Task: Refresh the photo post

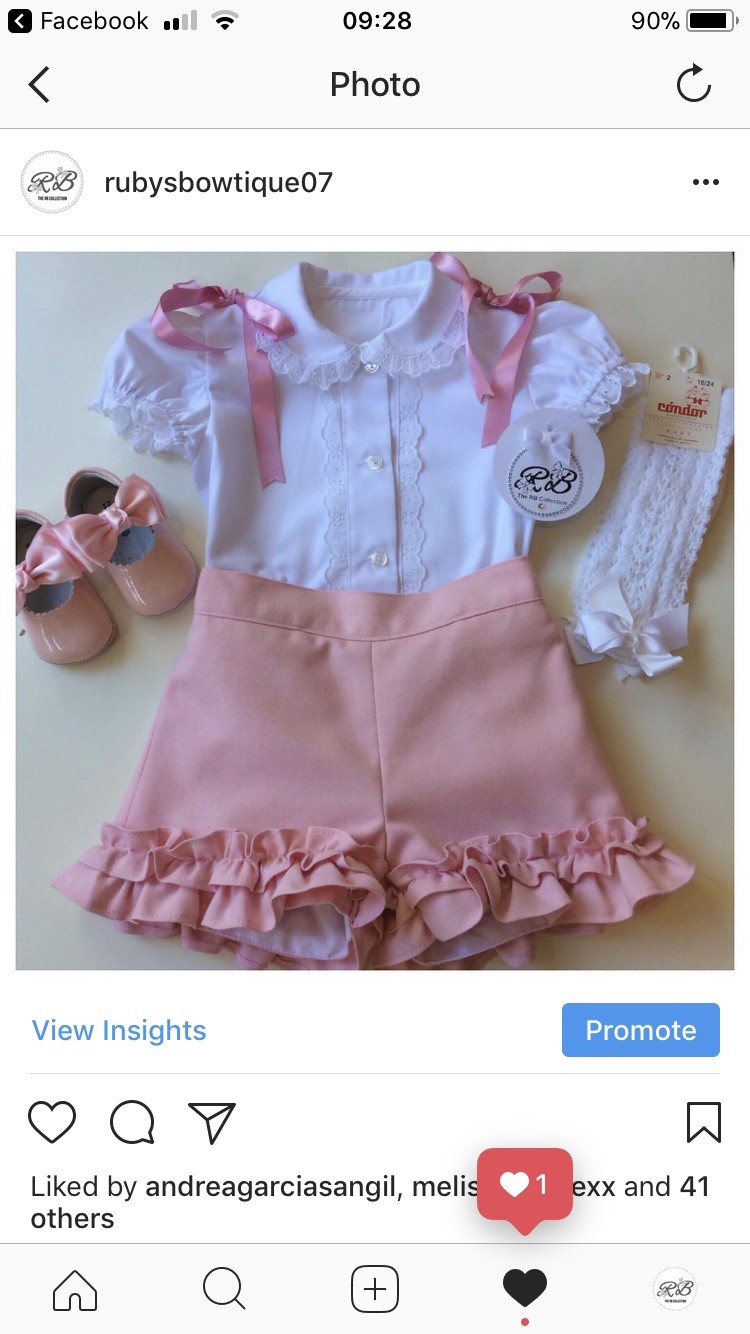Action: pyautogui.click(x=693, y=85)
